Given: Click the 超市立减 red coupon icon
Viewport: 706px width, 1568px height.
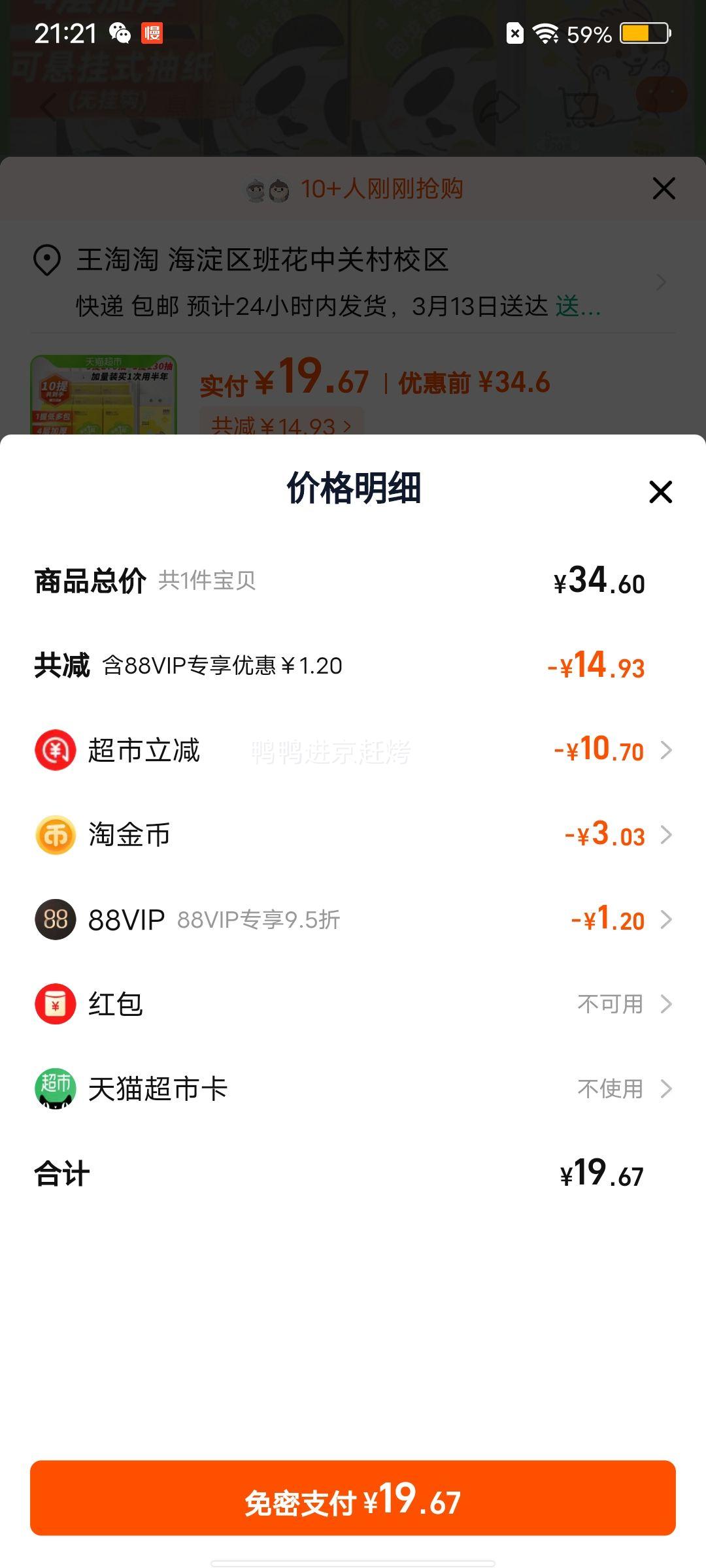Looking at the screenshot, I should 56,751.
